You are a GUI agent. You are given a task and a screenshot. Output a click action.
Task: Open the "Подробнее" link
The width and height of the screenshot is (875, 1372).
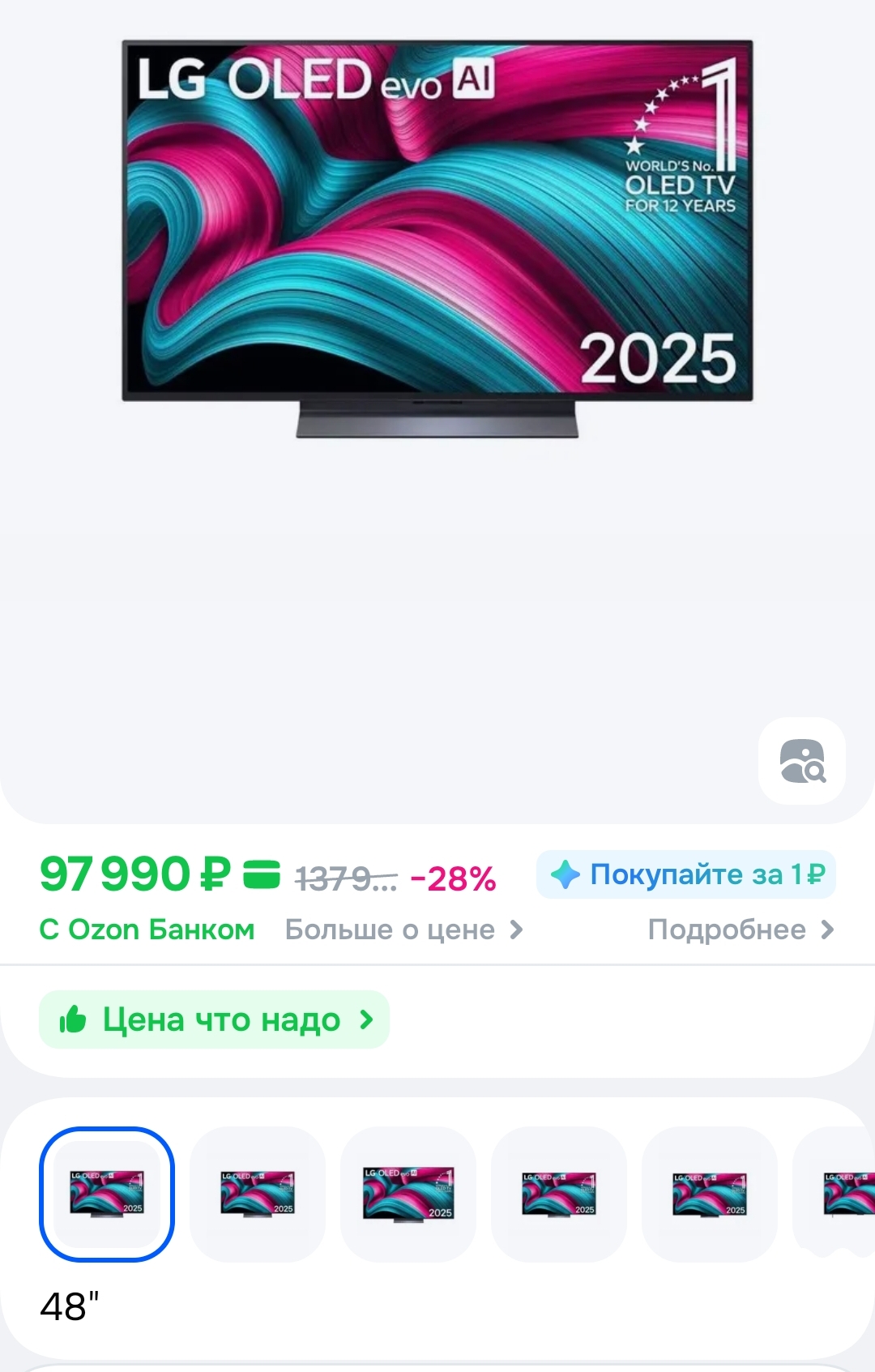coord(740,930)
